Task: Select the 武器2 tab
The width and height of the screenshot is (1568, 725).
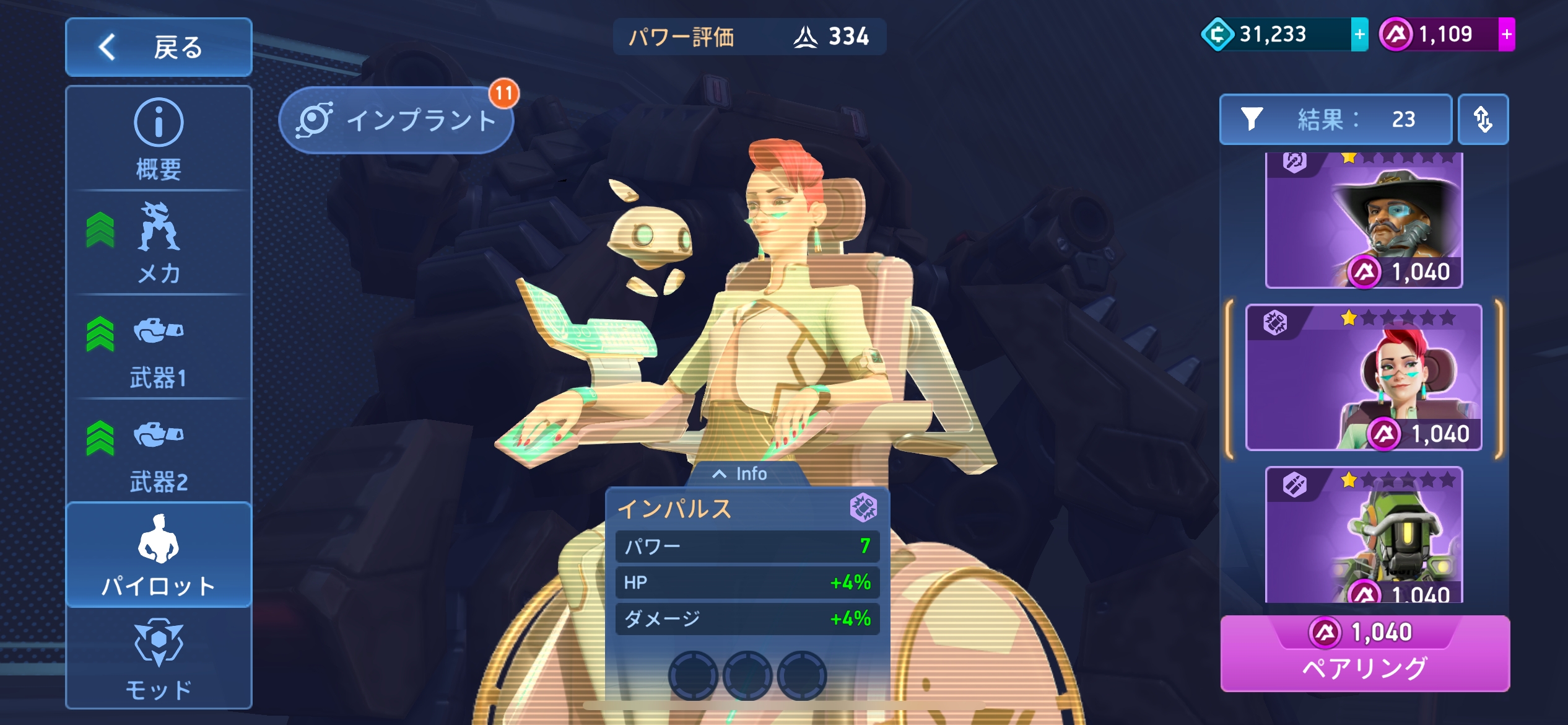Action: [159, 451]
